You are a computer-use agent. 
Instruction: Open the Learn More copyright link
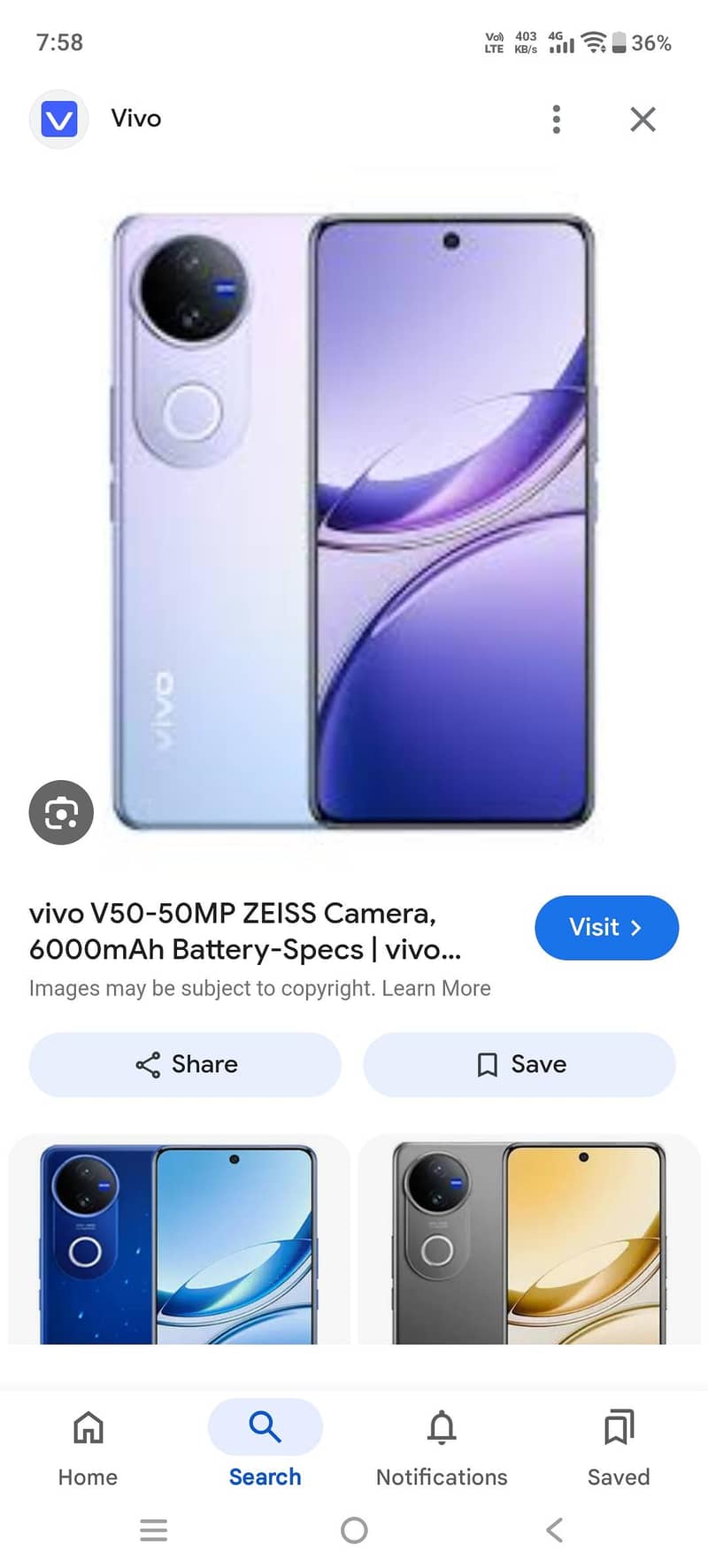437,988
